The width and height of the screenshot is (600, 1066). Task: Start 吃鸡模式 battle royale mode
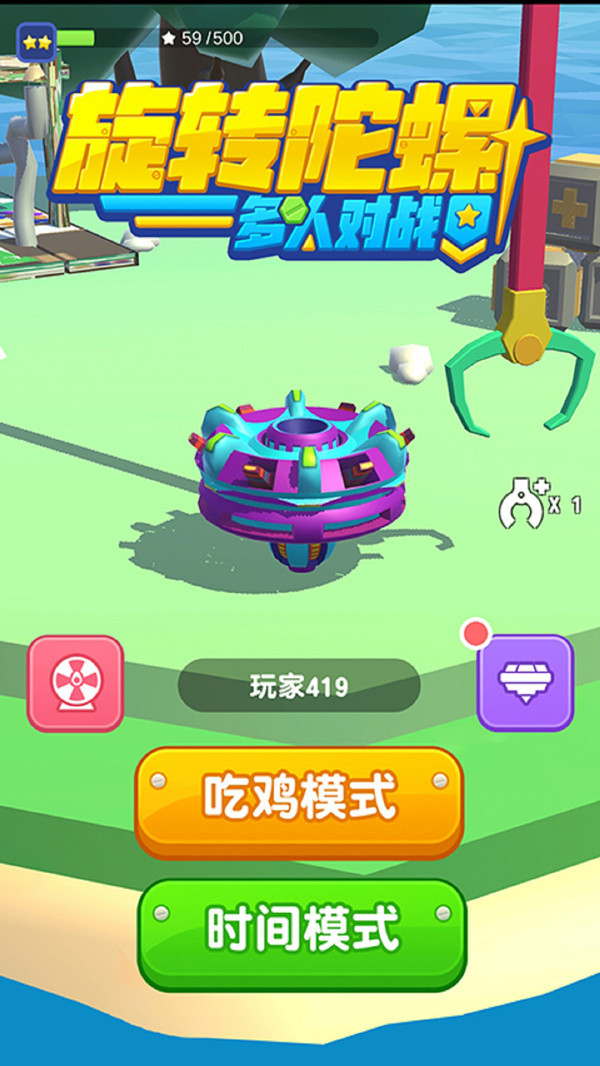[299, 799]
